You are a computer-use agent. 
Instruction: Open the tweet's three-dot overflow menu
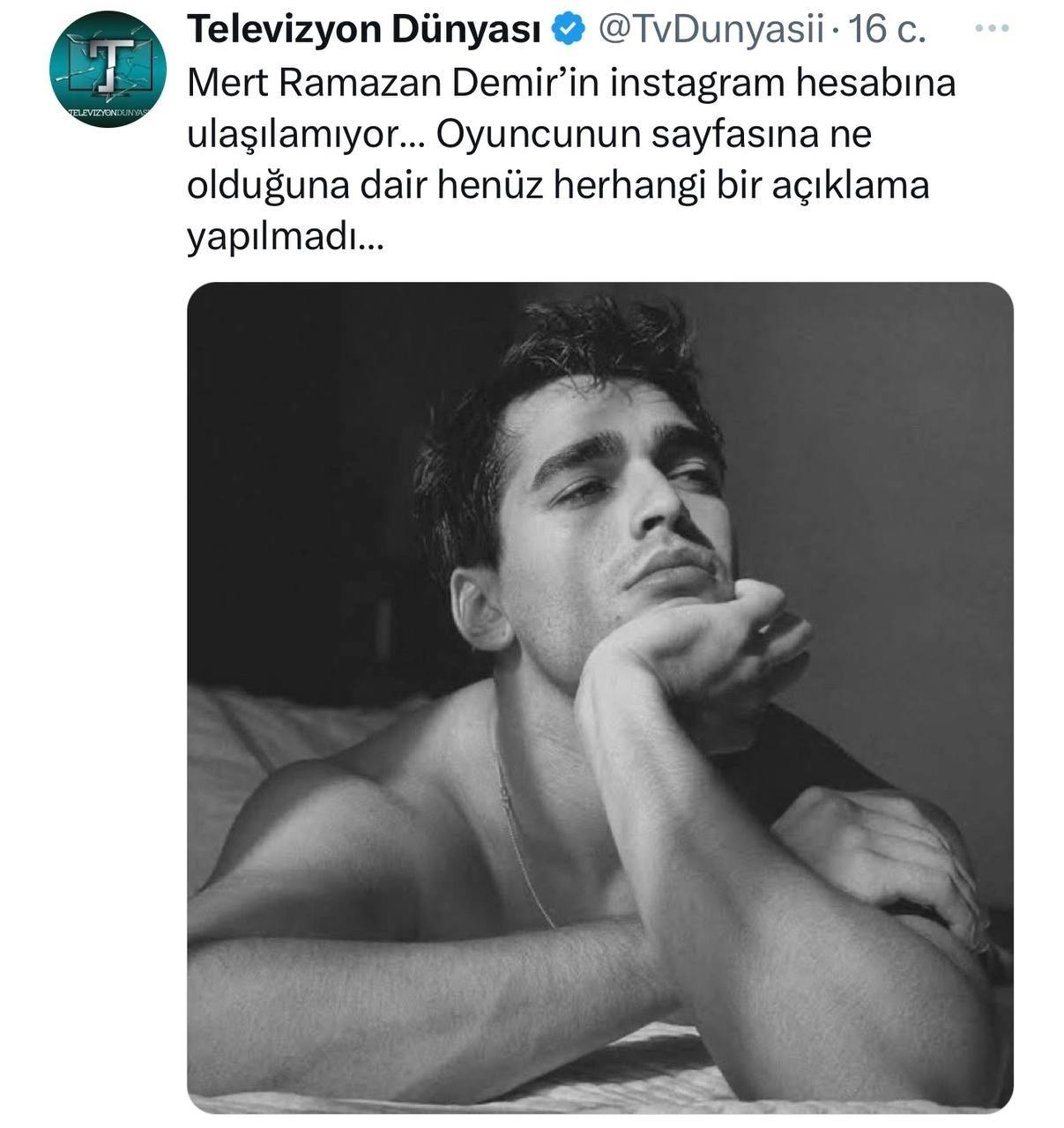tap(992, 30)
